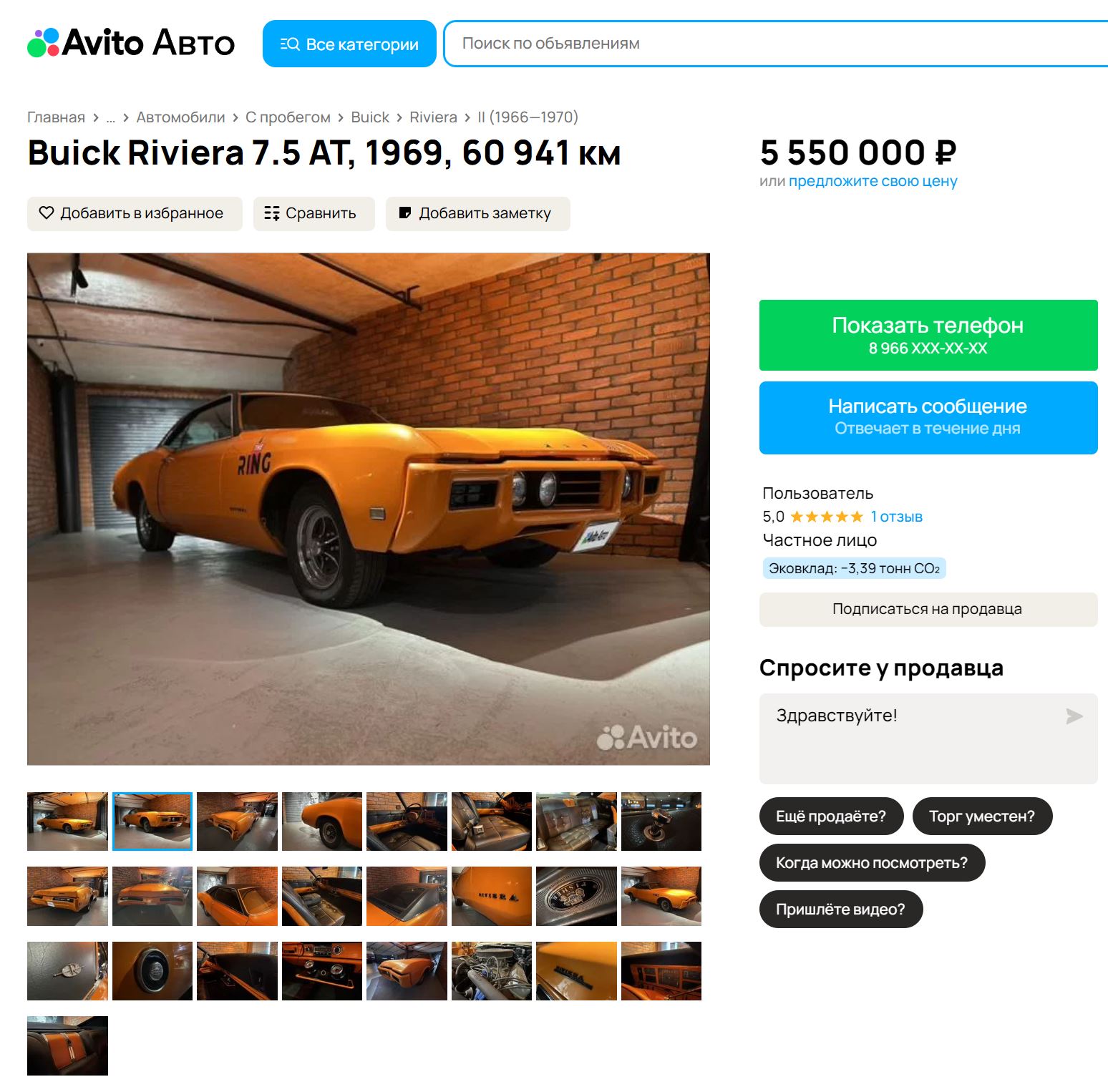Open the Все категории menu
Image resolution: width=1108 pixels, height=1092 pixels.
point(349,44)
